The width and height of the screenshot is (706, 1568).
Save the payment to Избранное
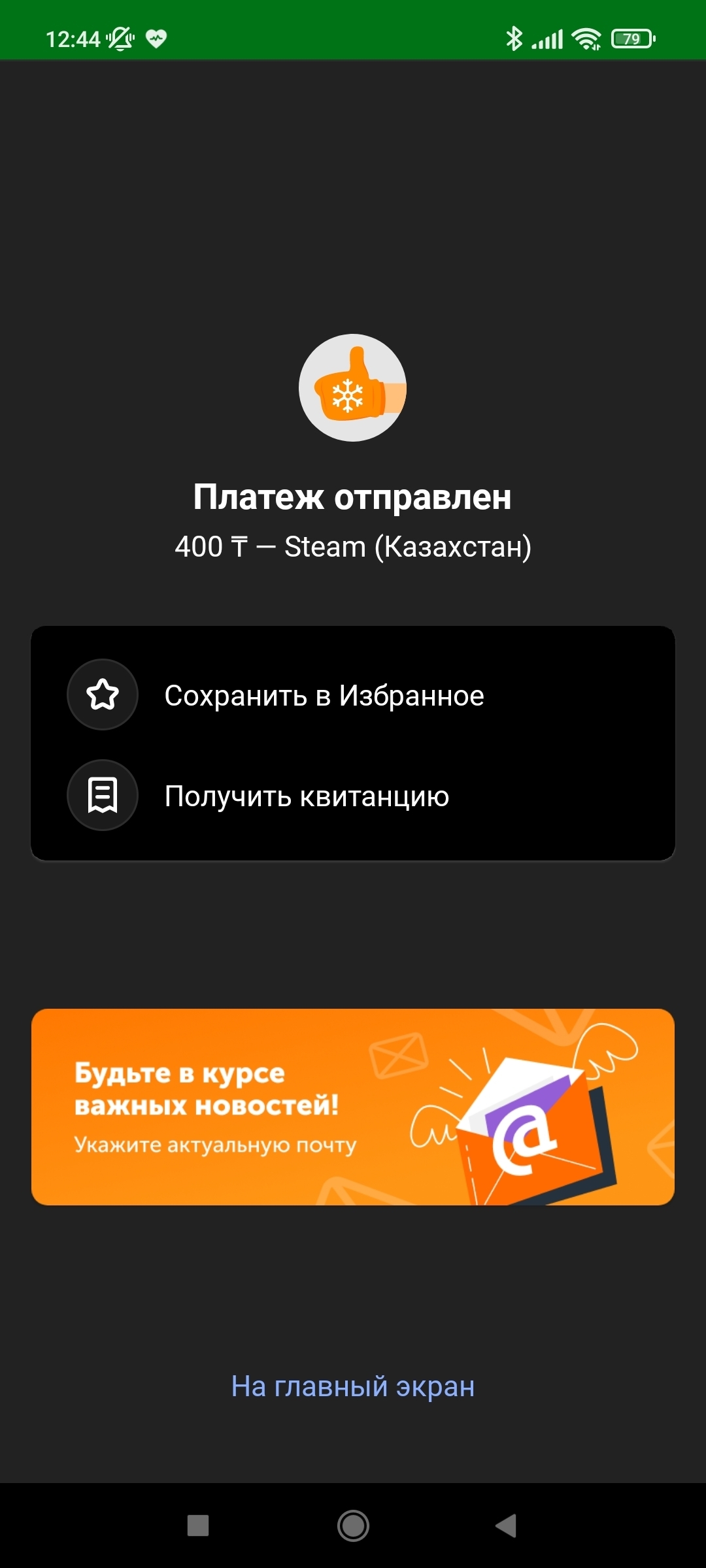click(324, 695)
